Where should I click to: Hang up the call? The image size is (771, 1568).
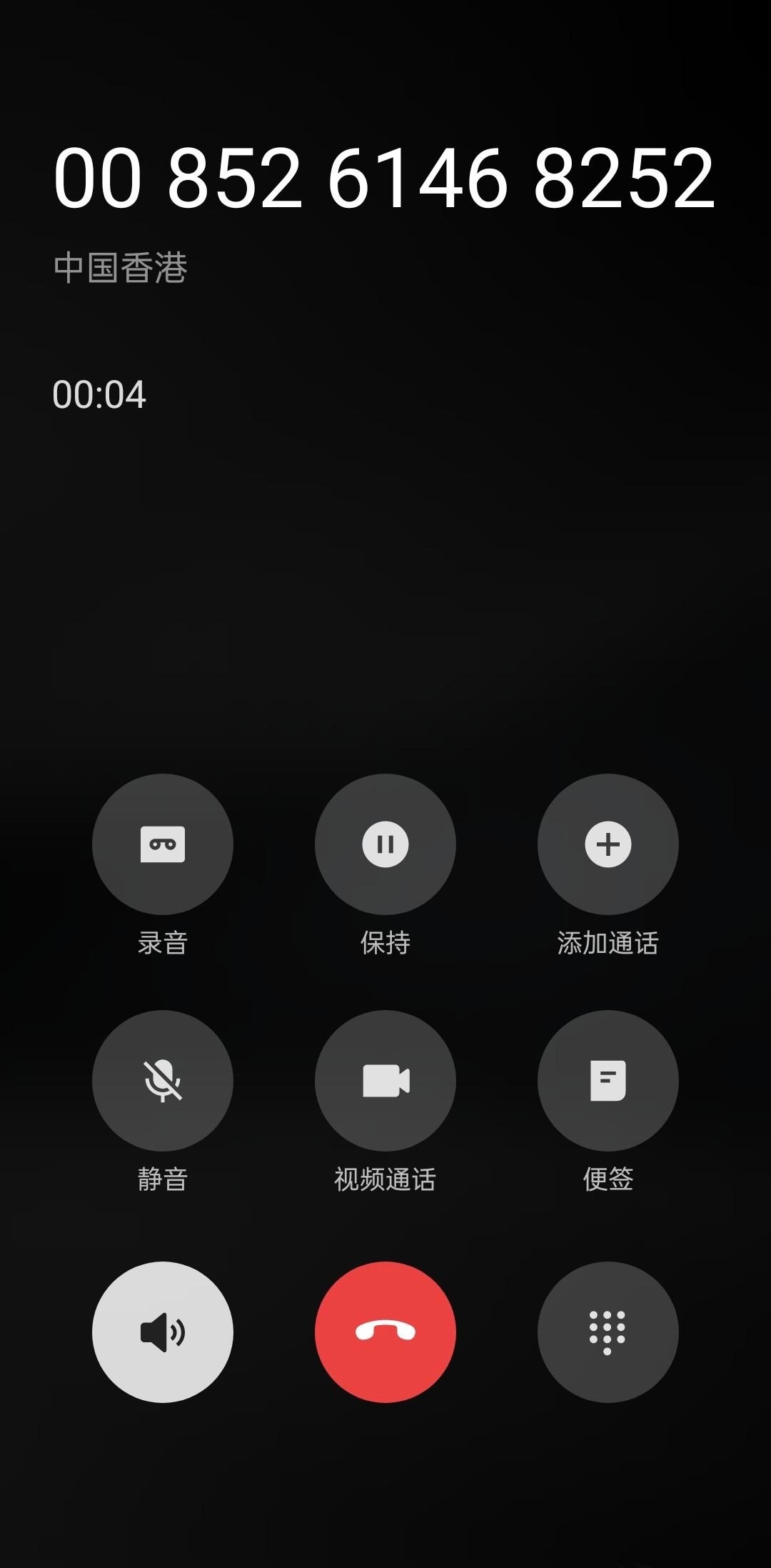pos(385,1332)
